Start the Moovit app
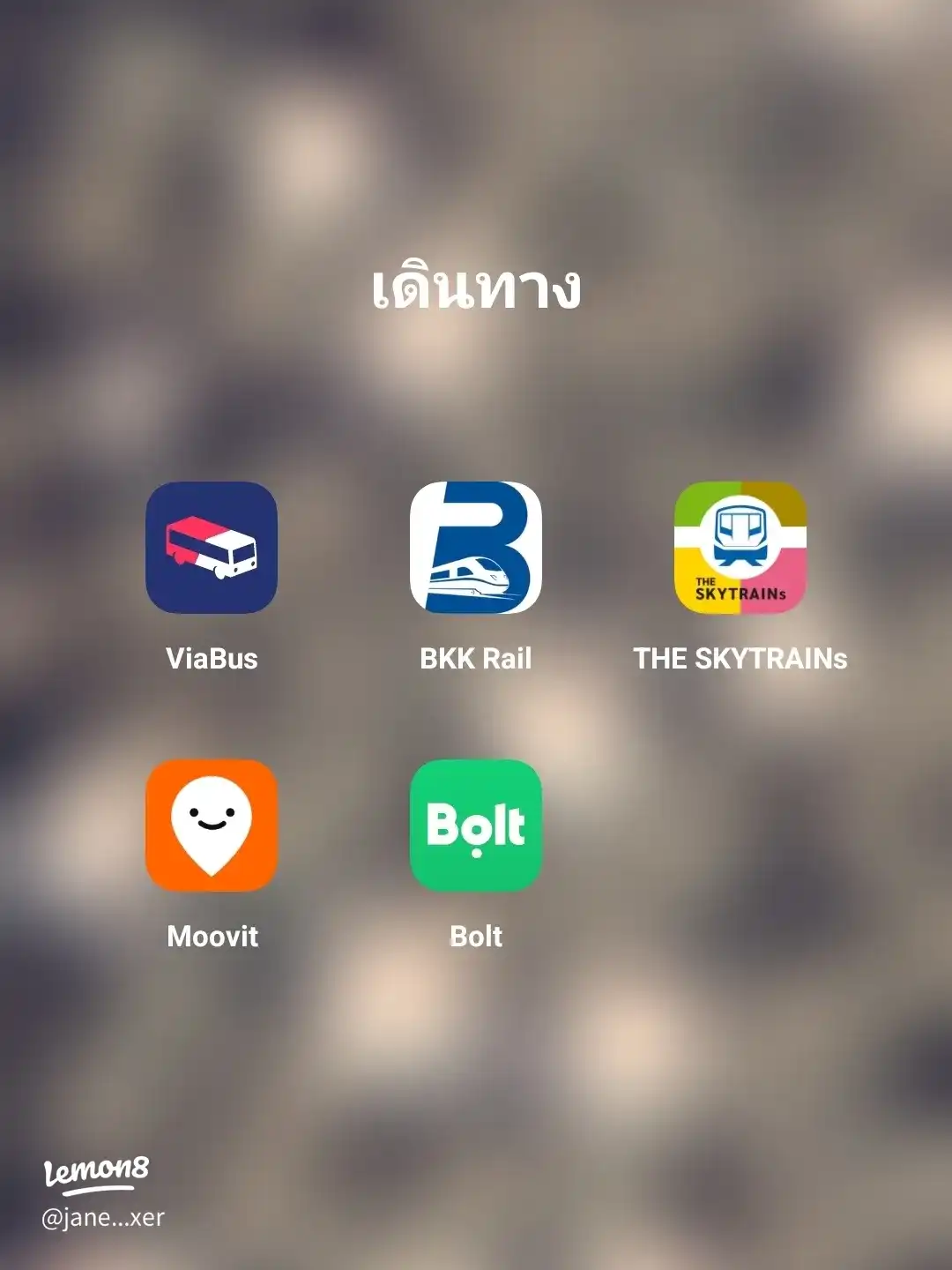 click(x=212, y=825)
